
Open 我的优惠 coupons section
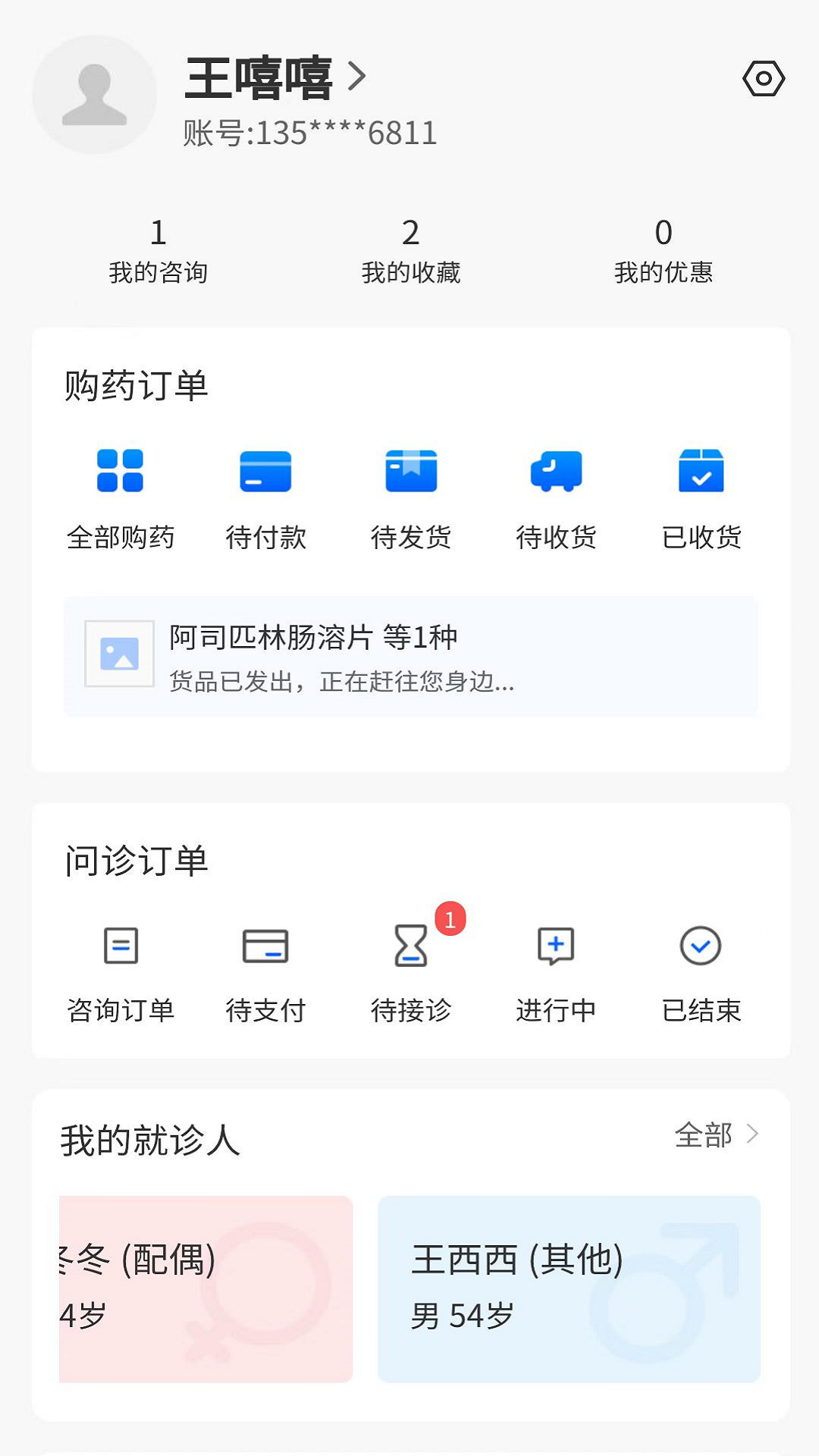[665, 252]
